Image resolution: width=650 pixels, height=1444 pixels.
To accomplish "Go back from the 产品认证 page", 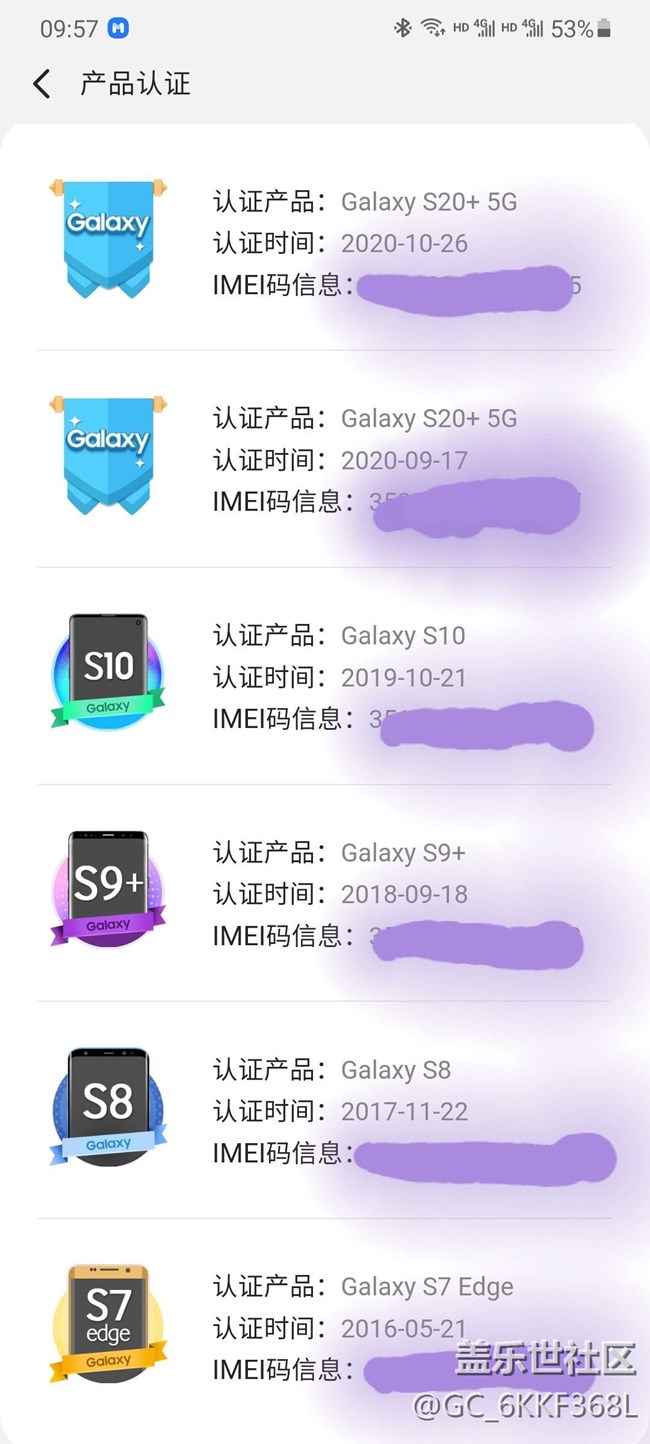I will pos(42,84).
